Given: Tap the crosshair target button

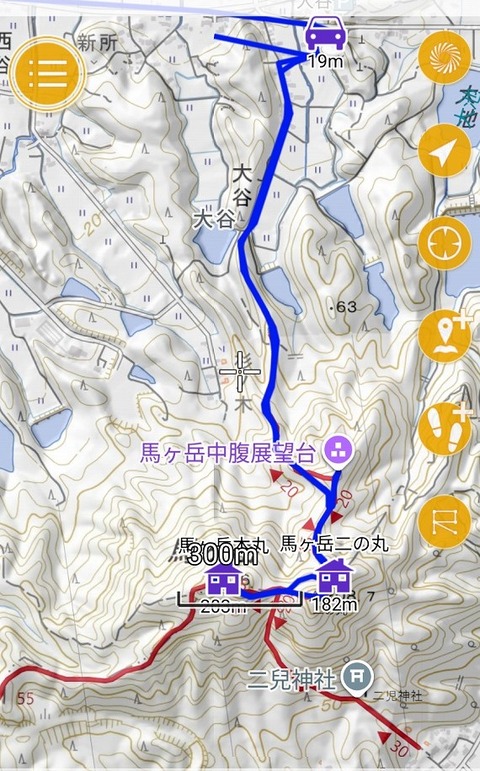Looking at the screenshot, I should [x=444, y=243].
